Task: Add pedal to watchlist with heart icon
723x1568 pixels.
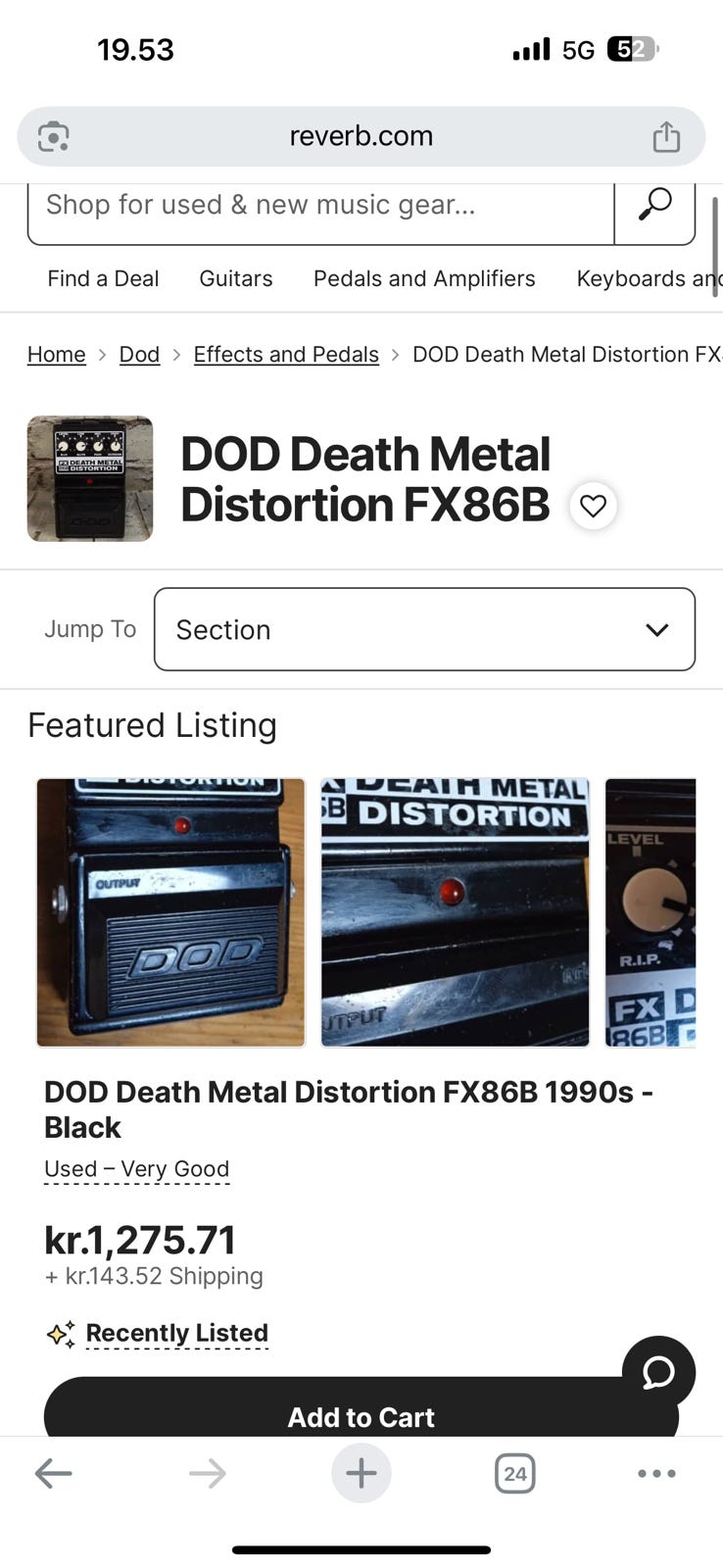Action: pyautogui.click(x=593, y=506)
